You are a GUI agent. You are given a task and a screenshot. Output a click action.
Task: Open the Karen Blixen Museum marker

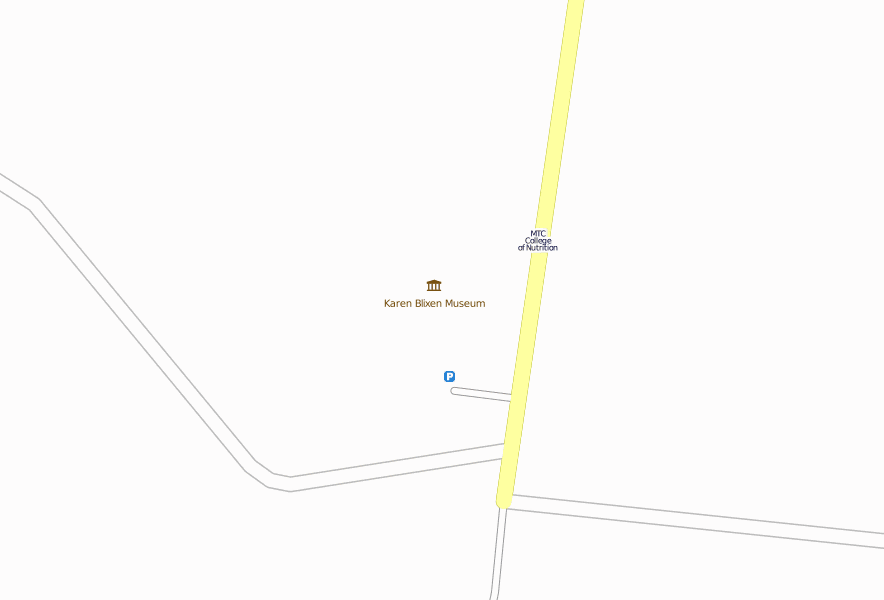point(434,286)
